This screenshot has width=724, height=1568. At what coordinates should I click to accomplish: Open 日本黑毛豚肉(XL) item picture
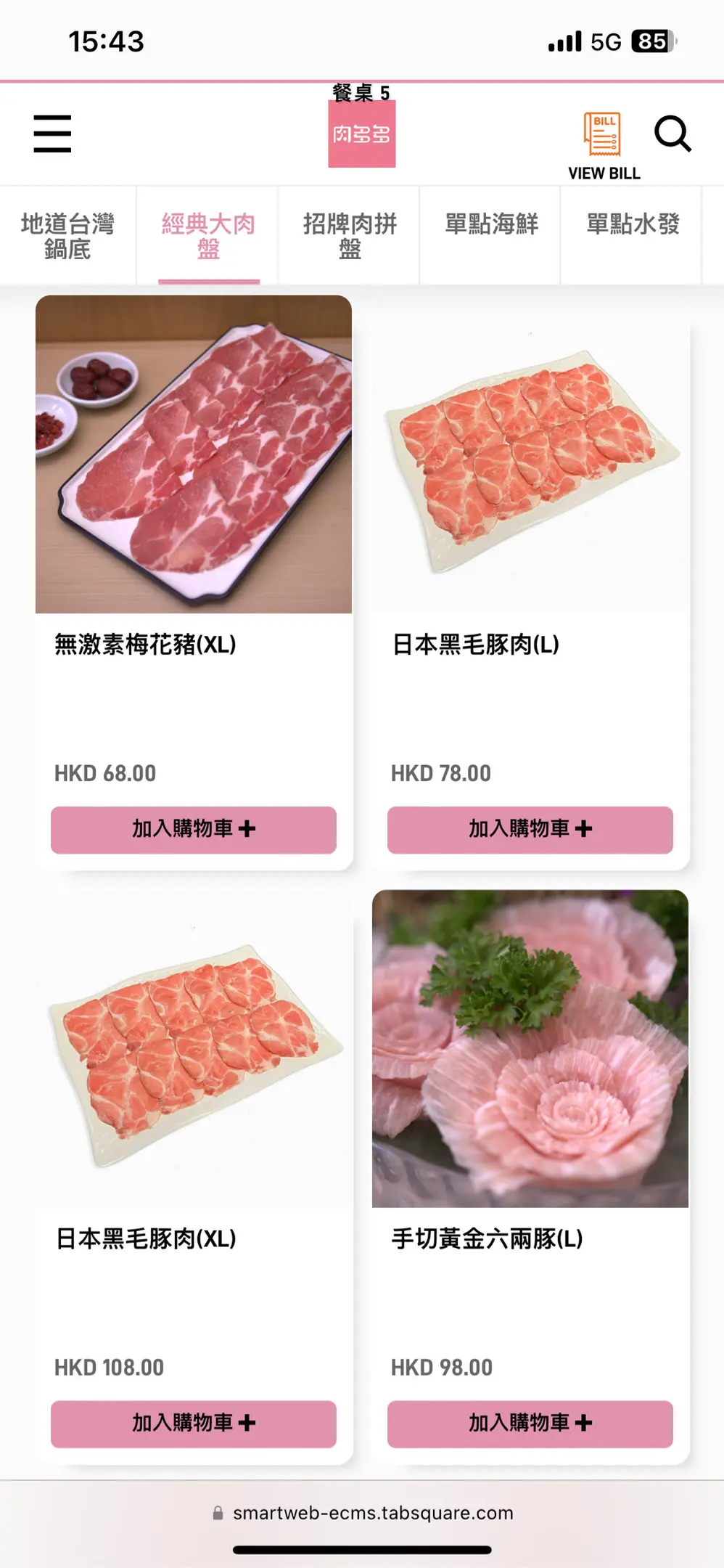point(194,1049)
